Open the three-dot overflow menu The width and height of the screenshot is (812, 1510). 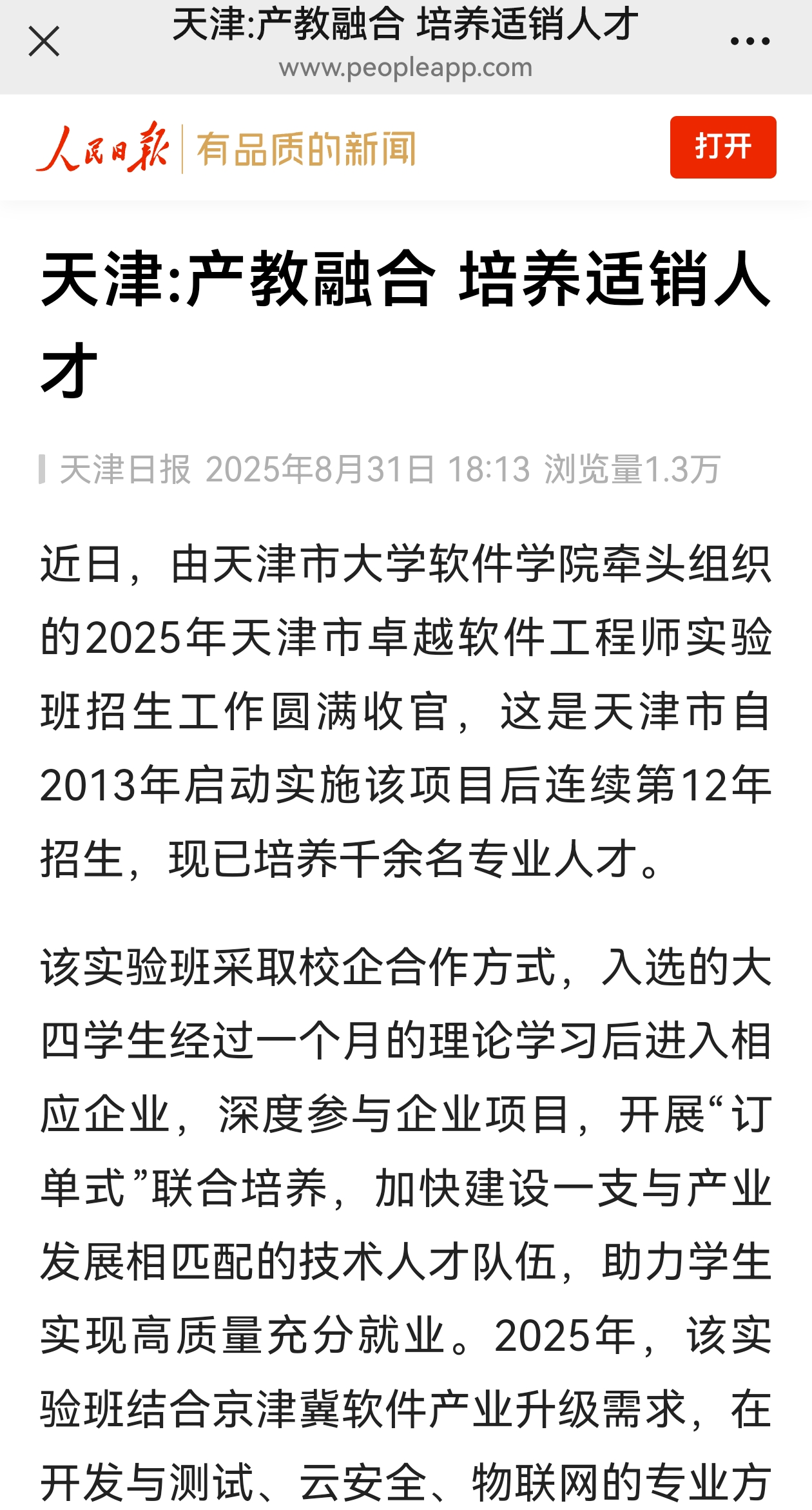point(749,42)
